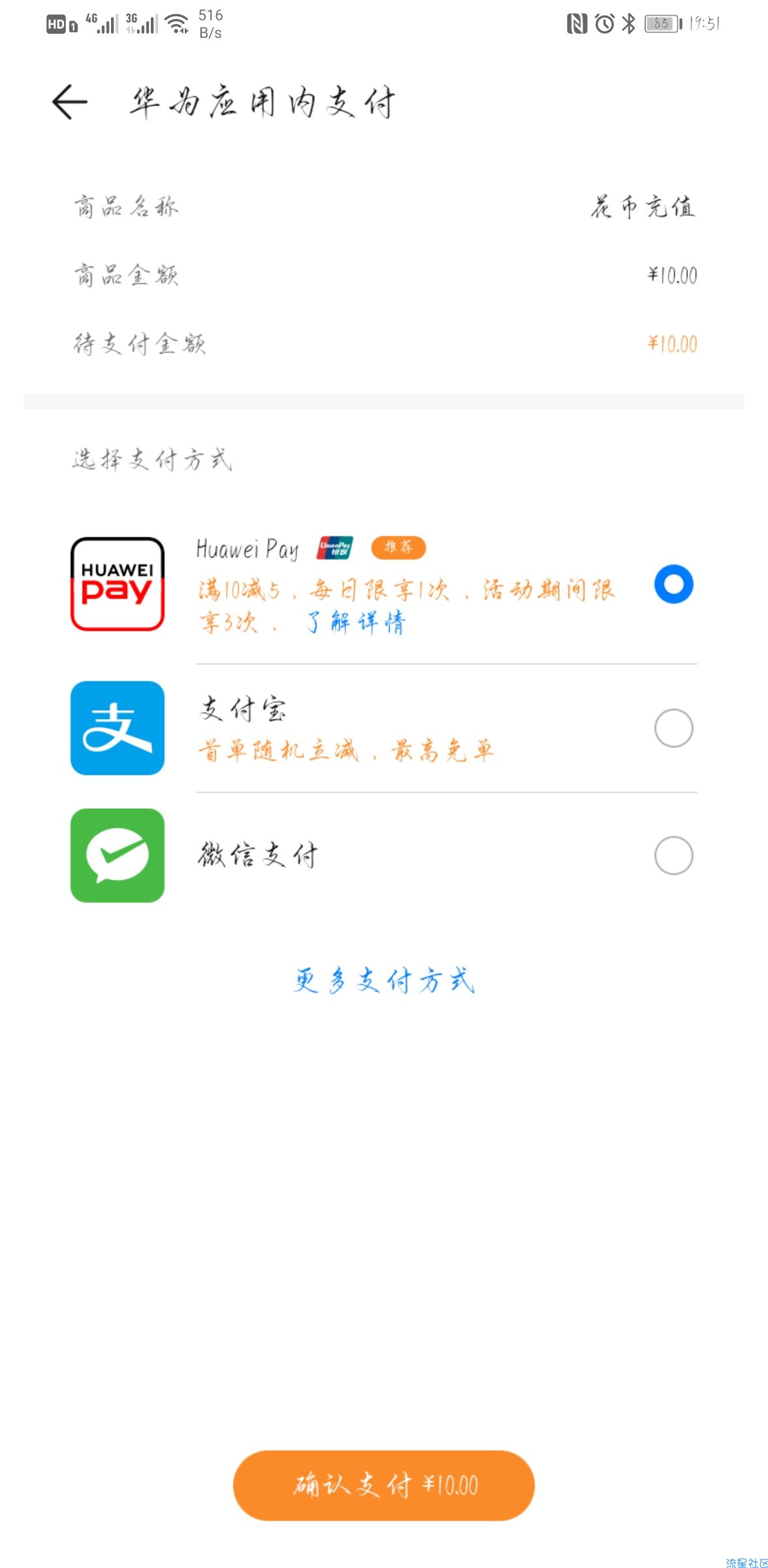
Task: Open 了解详情 promotion details link
Action: (355, 623)
